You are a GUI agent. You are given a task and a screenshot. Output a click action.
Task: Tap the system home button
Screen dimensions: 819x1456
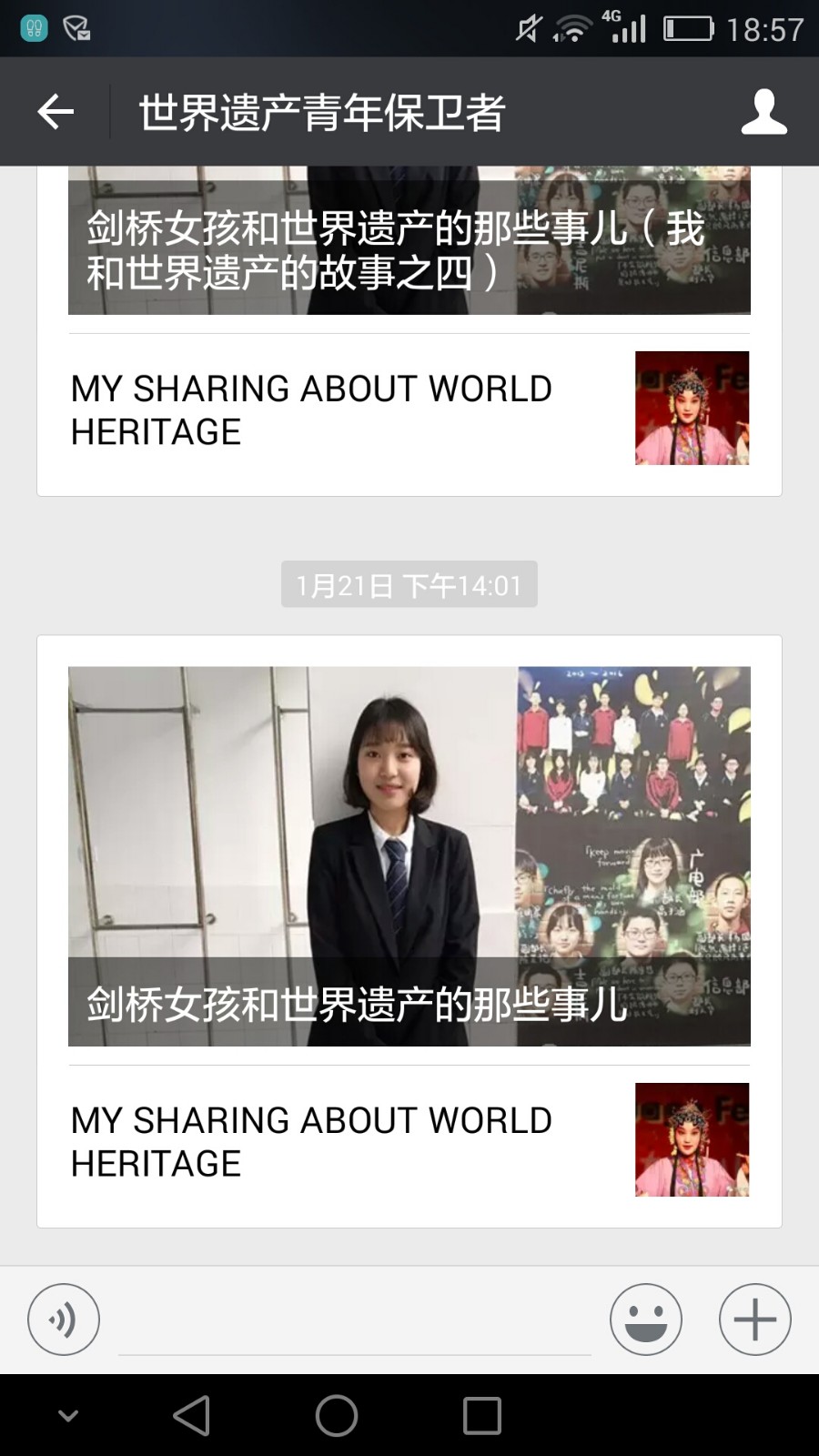click(337, 1416)
